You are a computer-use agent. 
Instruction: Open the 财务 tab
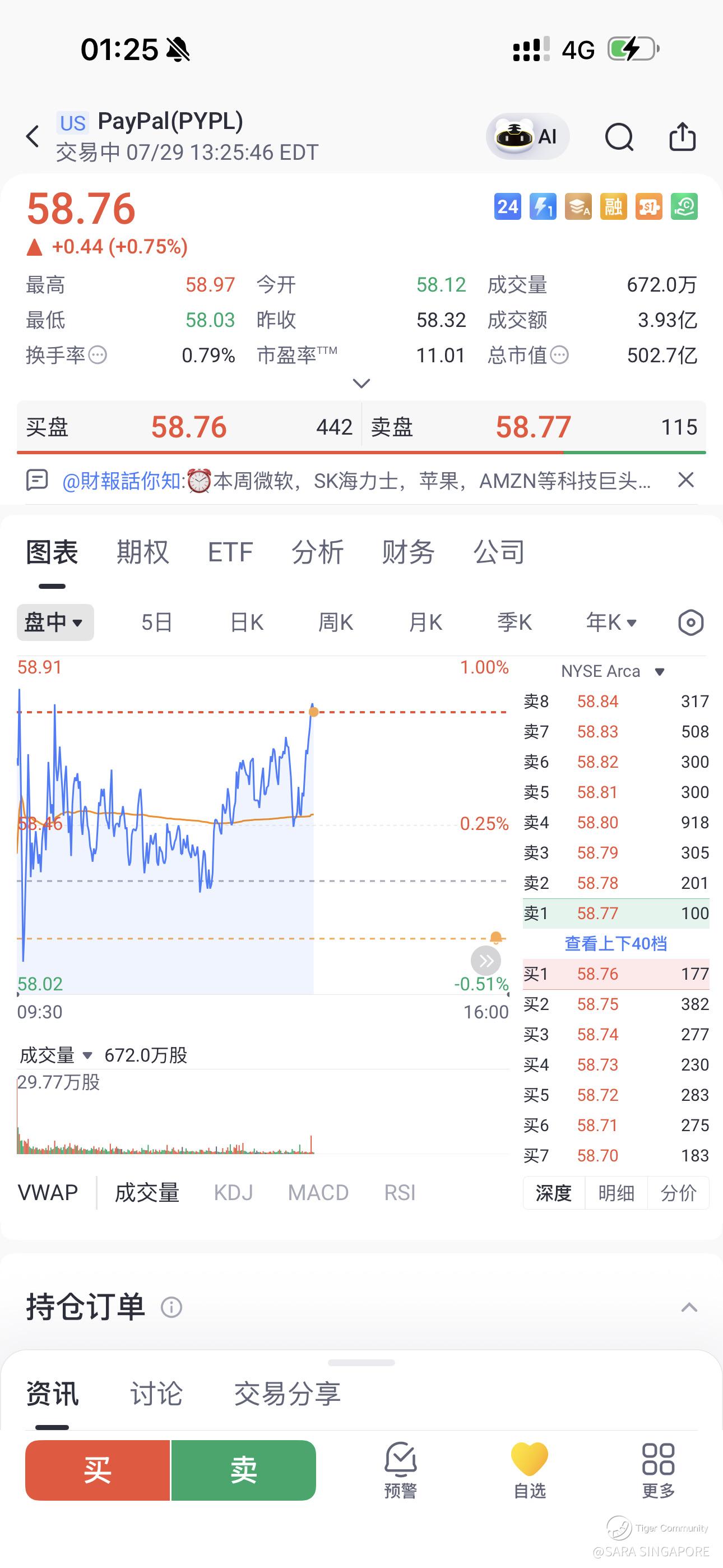coord(409,552)
